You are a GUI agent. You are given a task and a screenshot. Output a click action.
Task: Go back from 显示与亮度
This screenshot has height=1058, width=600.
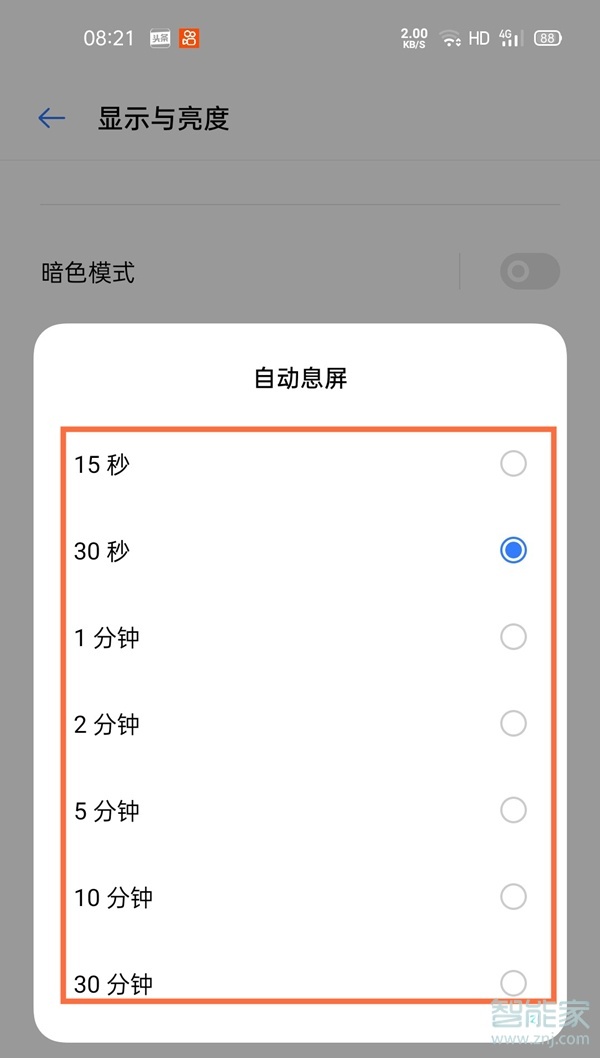pos(51,119)
